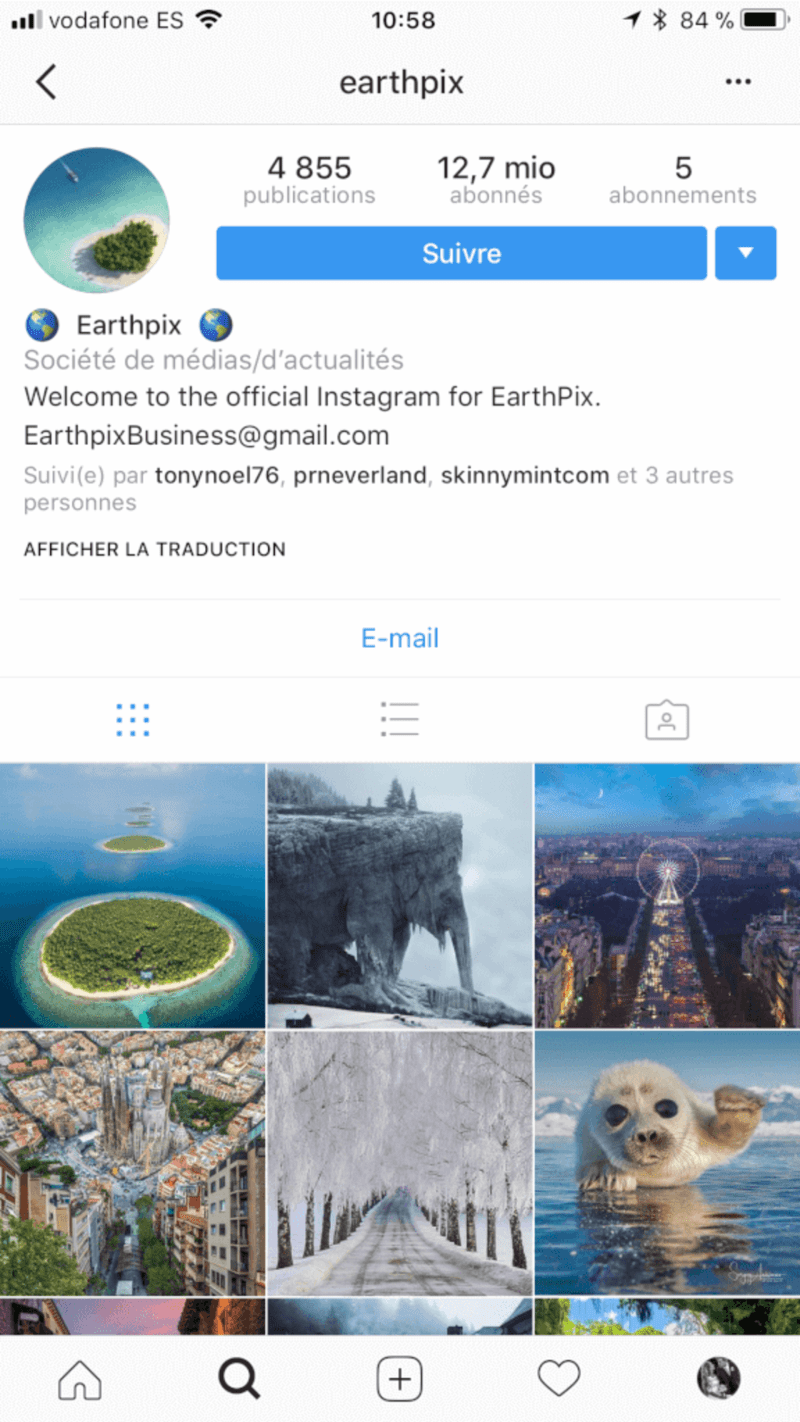Viewport: 800px width, 1422px height.
Task: Contact earthpix via E-mail
Action: click(400, 638)
